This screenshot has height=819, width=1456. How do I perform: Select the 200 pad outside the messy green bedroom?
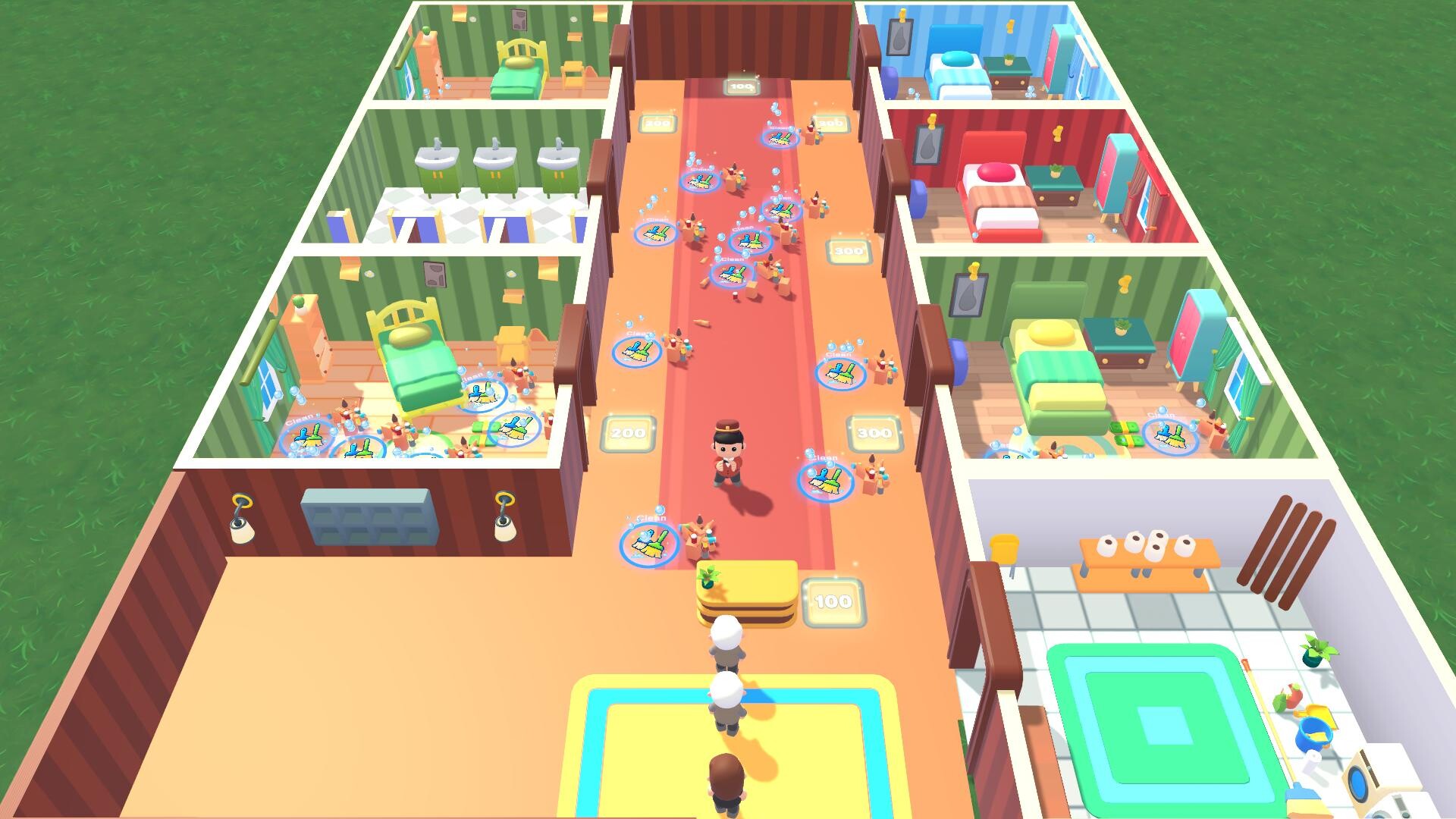[628, 433]
